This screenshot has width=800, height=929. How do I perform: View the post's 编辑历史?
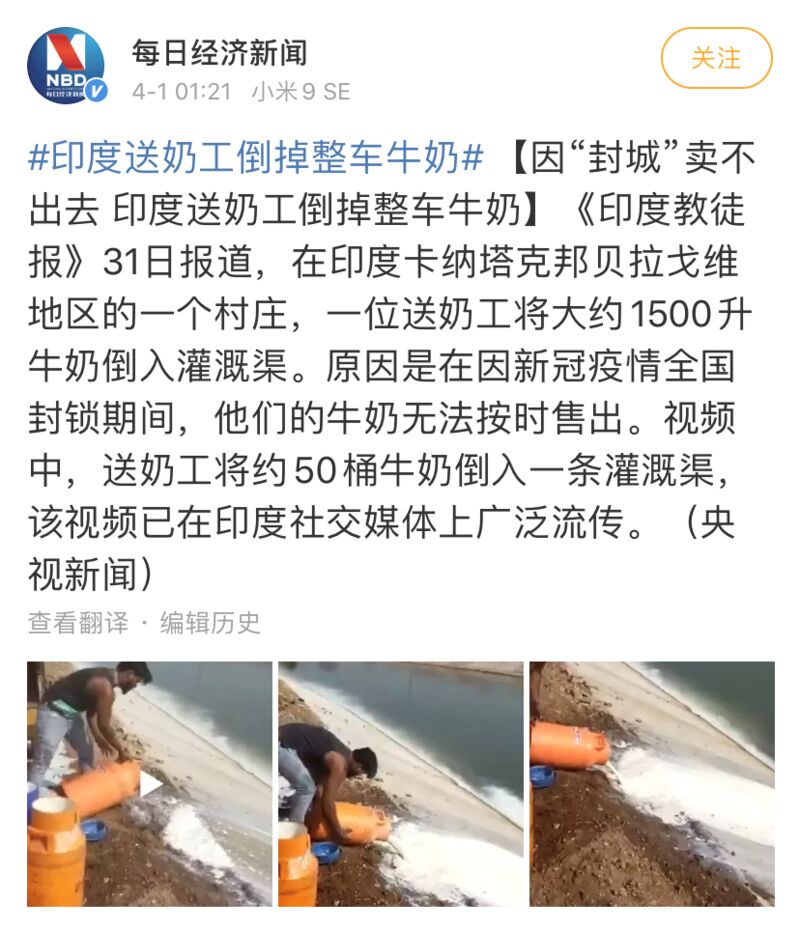point(210,622)
